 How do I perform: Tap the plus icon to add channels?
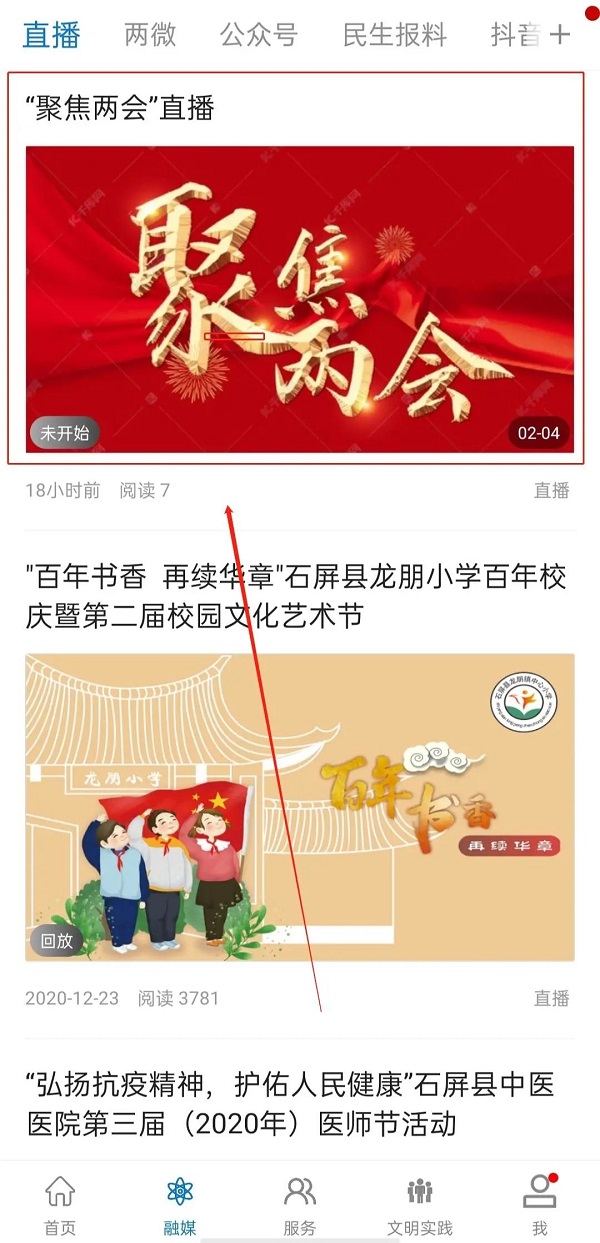tap(560, 35)
